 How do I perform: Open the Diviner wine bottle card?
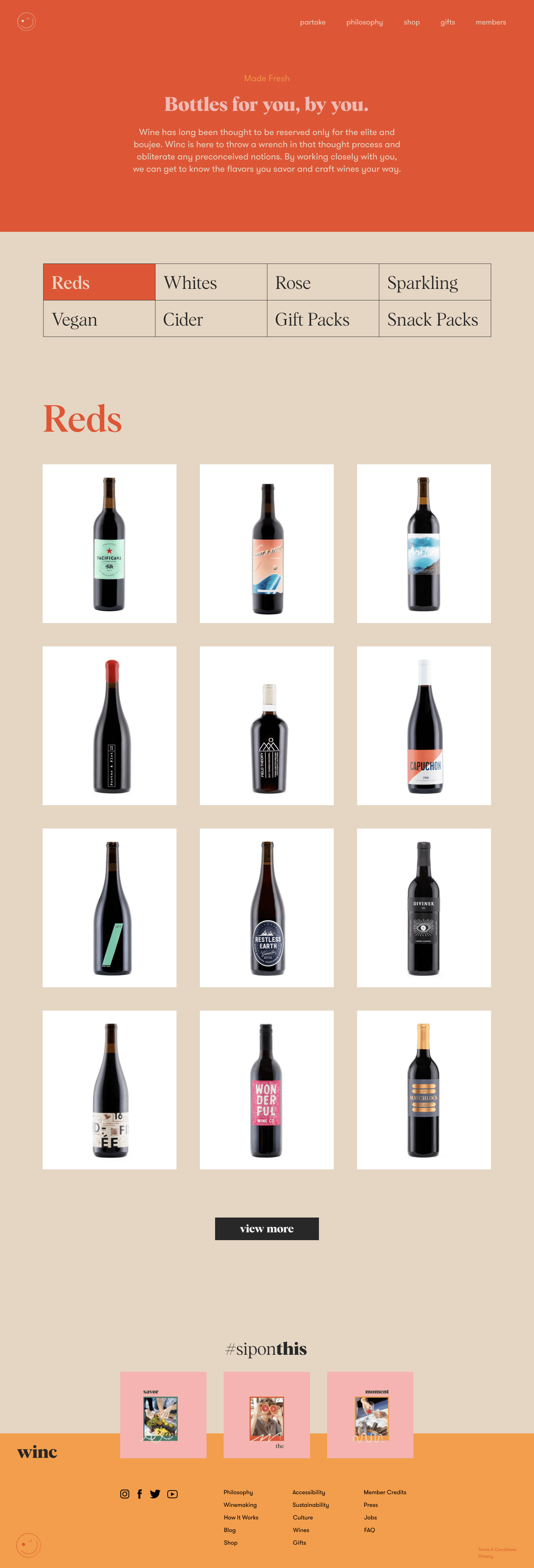click(x=424, y=907)
